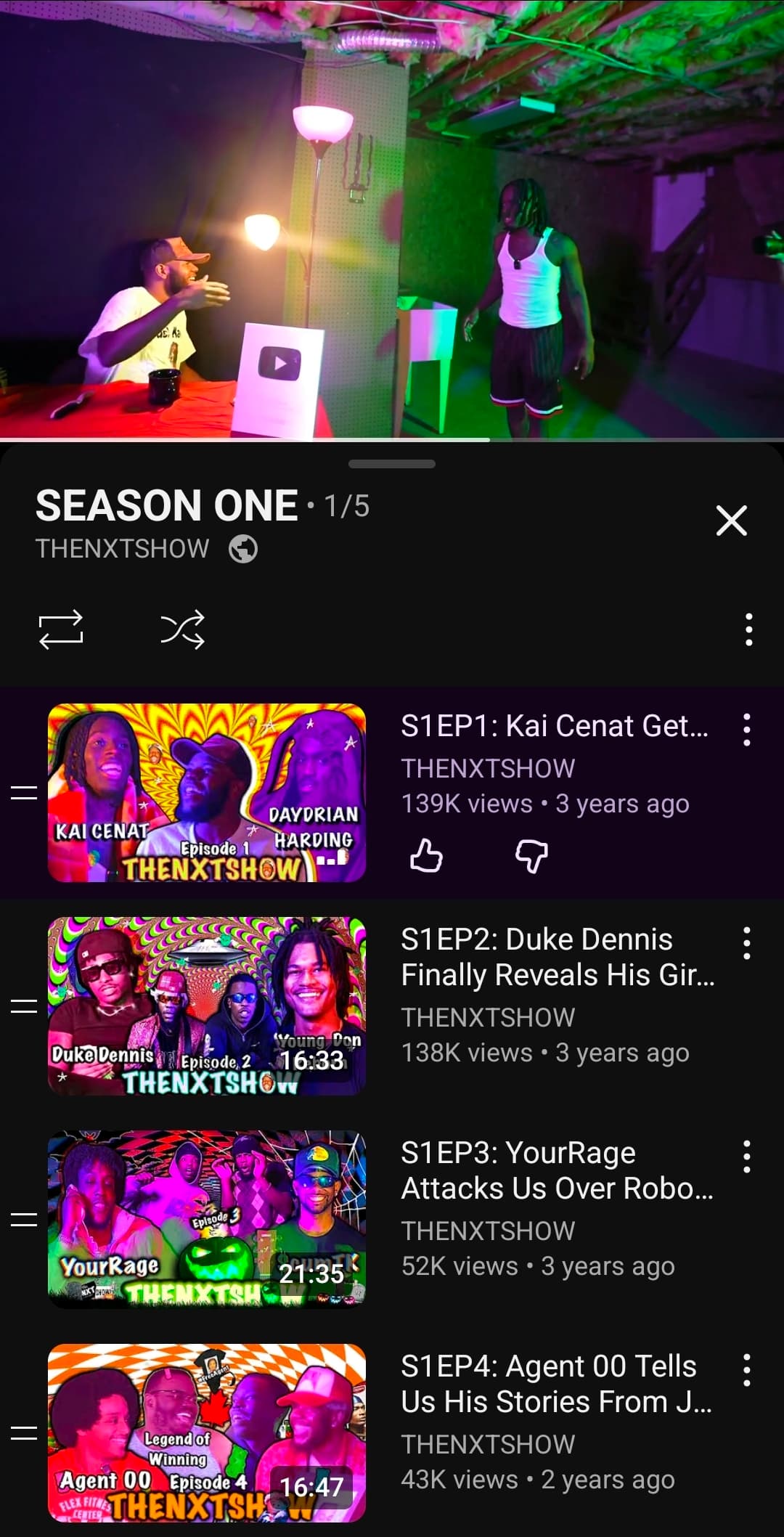Open the playlist overflow menu

point(748,629)
